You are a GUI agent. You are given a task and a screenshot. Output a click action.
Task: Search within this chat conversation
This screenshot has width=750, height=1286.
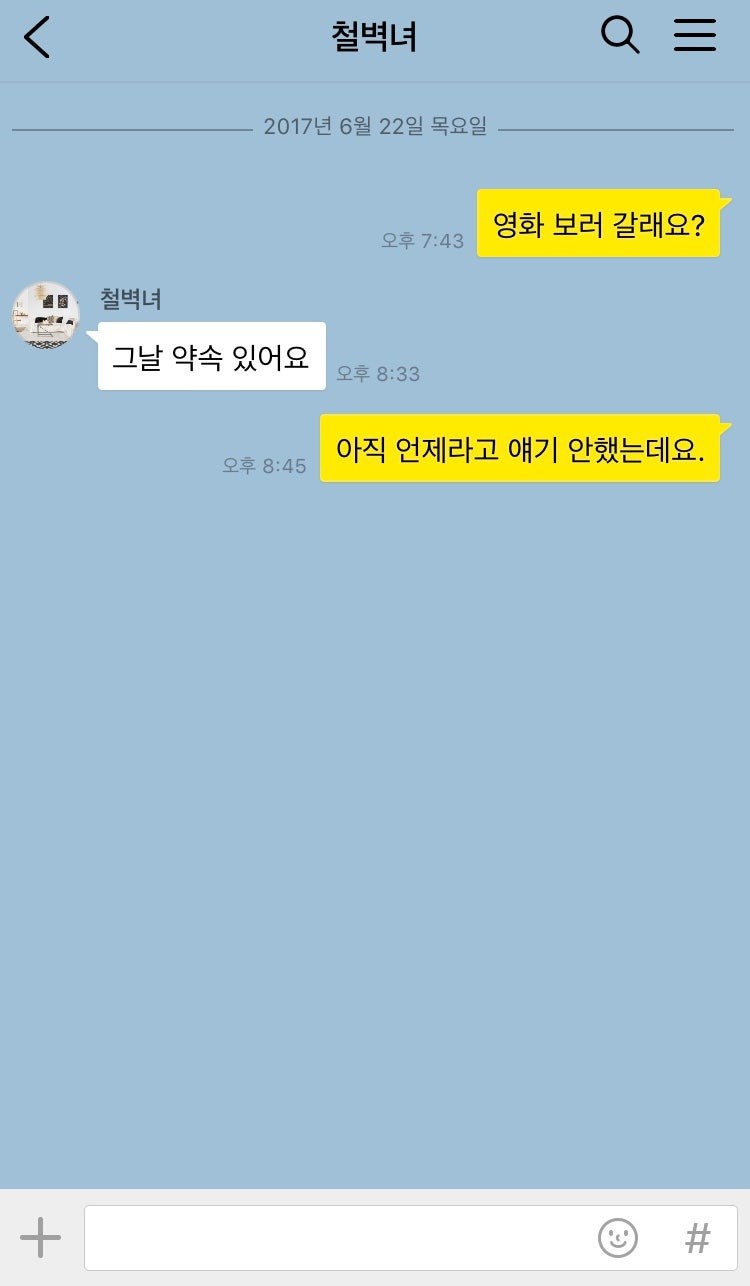pyautogui.click(x=619, y=36)
